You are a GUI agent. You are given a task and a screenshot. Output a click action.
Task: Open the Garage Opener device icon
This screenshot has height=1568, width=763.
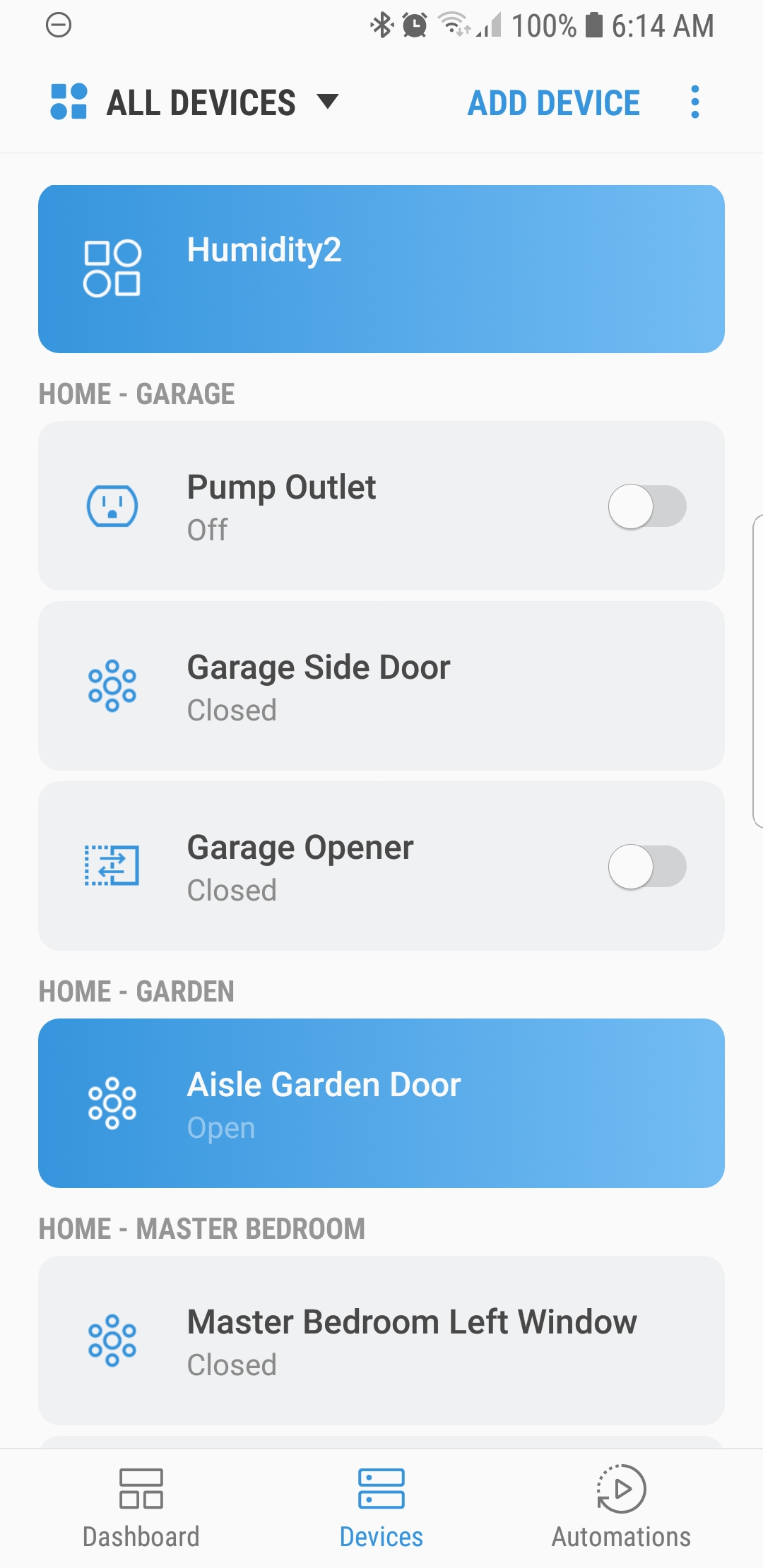click(113, 865)
